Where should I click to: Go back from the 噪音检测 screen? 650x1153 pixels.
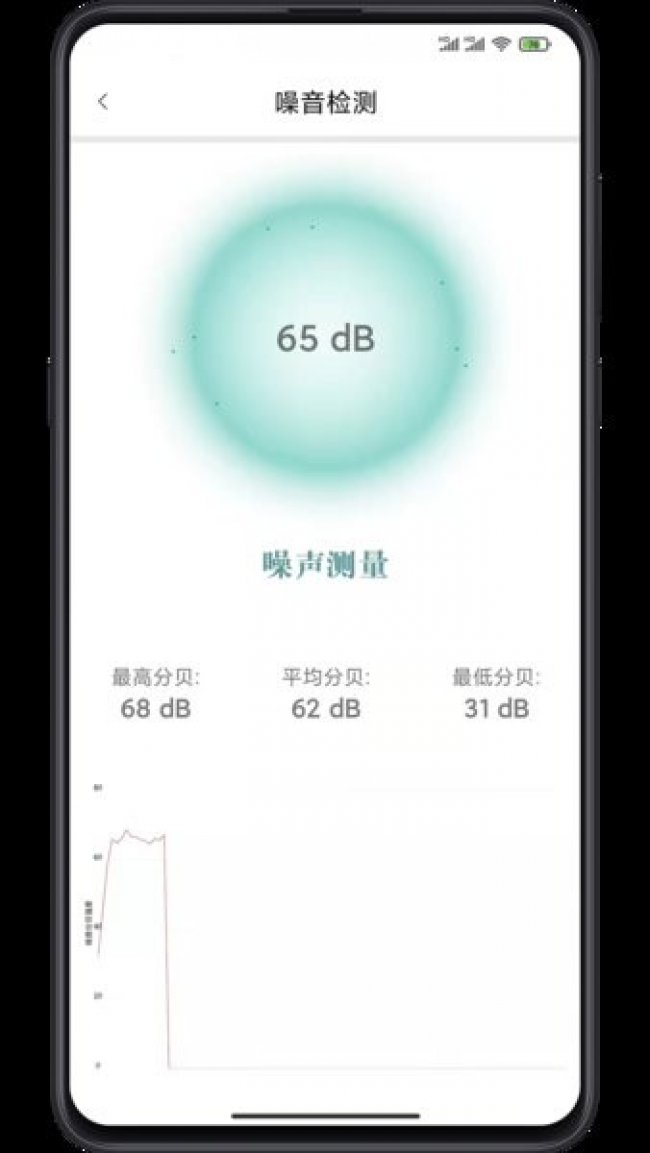pyautogui.click(x=103, y=102)
